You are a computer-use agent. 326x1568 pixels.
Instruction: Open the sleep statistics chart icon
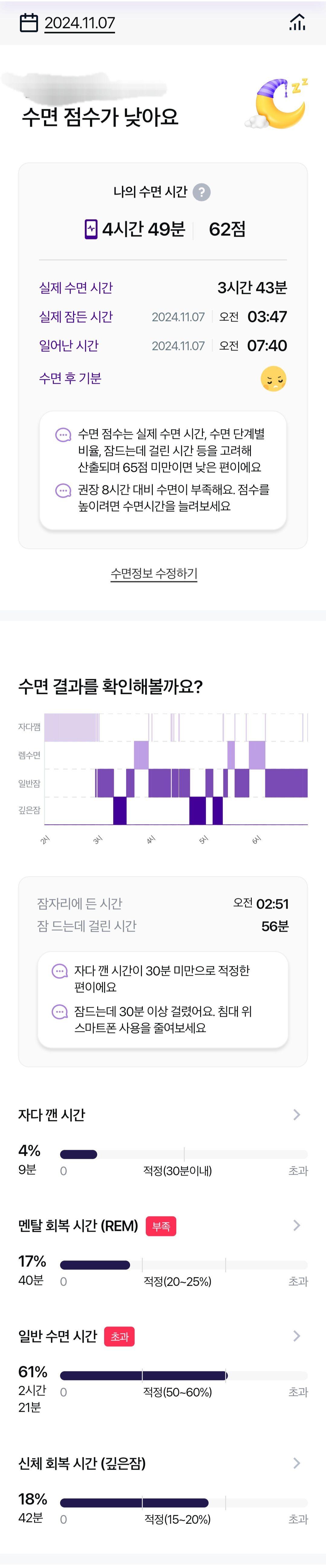(297, 23)
